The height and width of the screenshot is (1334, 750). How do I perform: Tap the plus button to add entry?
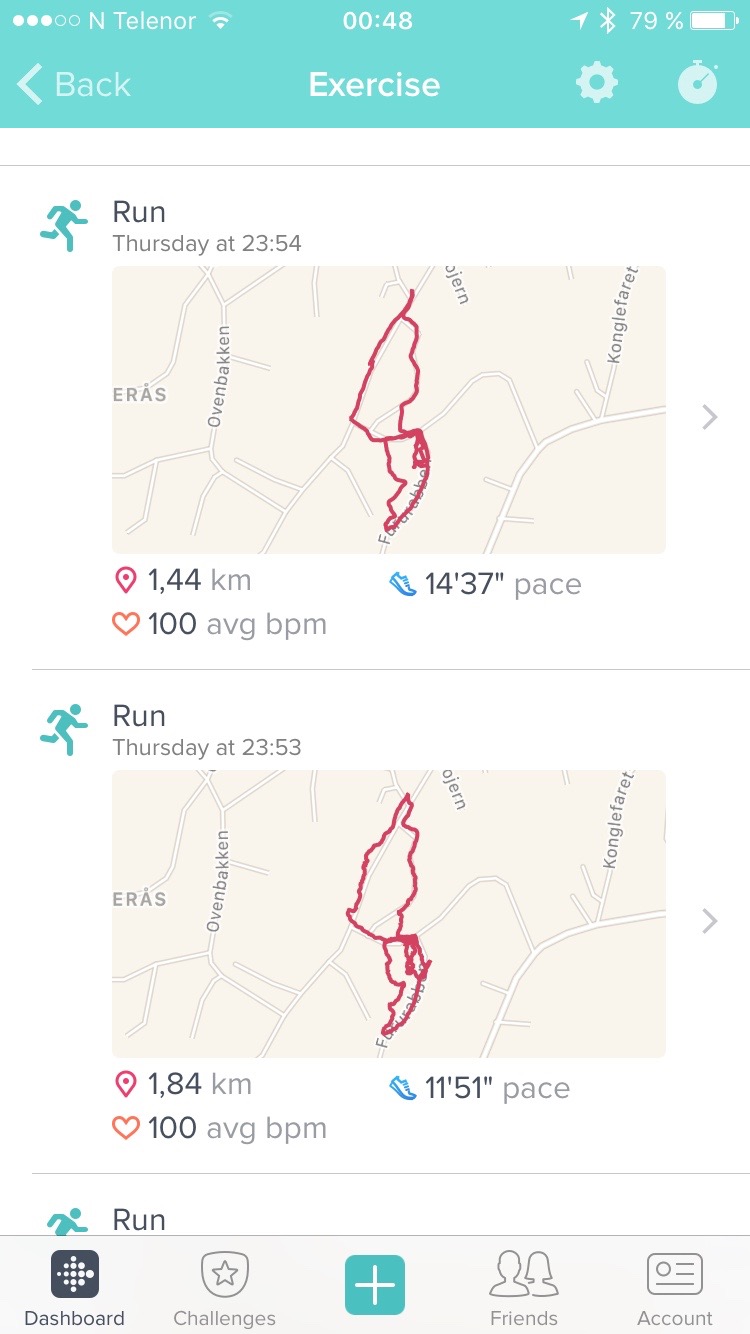(x=375, y=1285)
